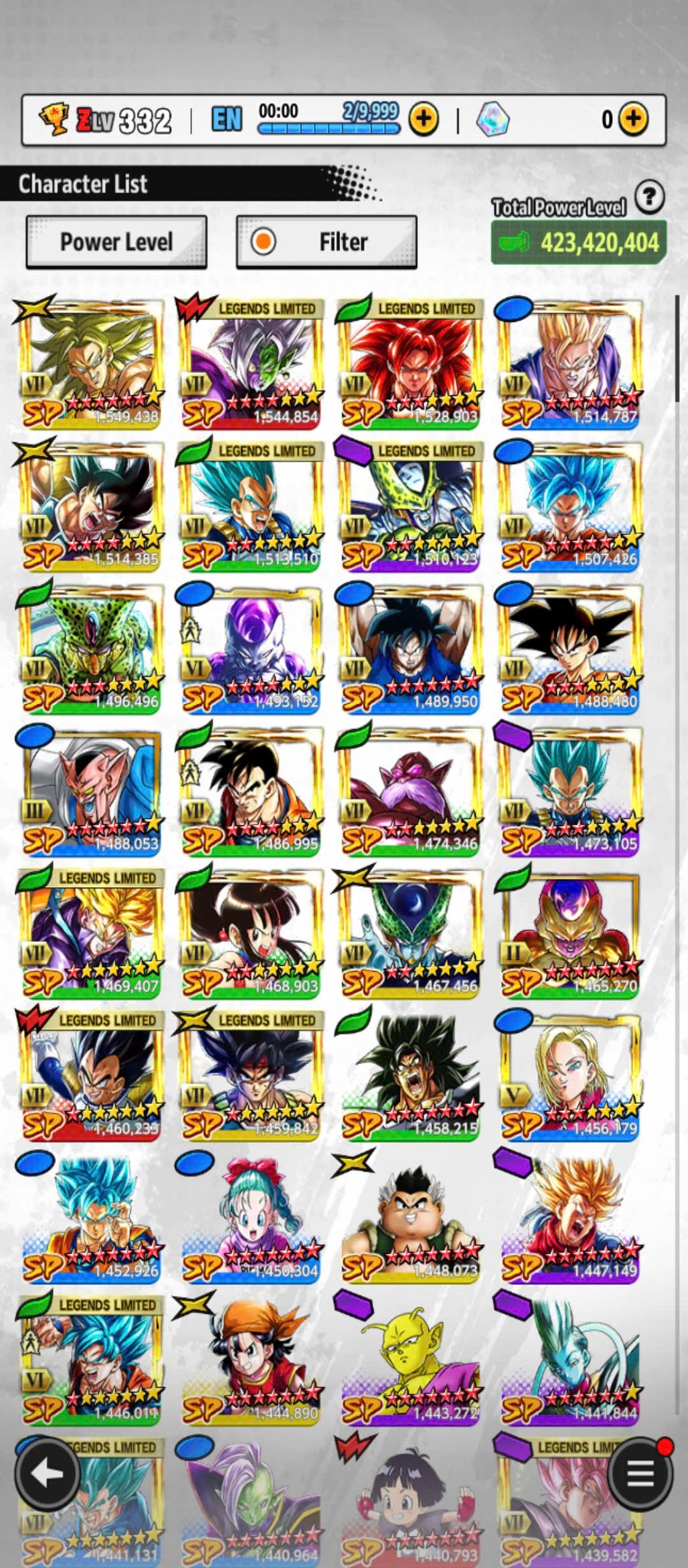Open the Power Level sort button
This screenshot has height=1568, width=688.
coord(116,242)
